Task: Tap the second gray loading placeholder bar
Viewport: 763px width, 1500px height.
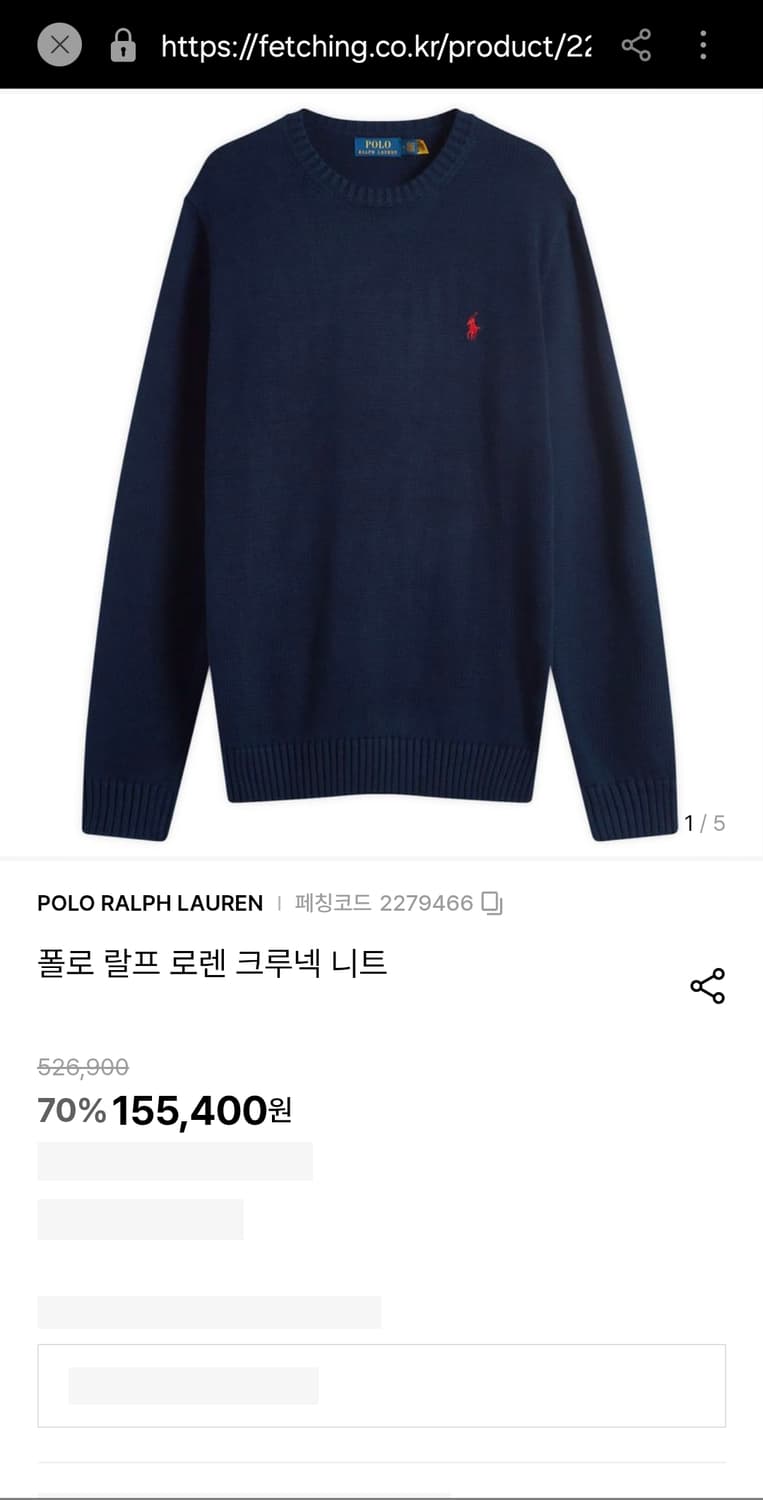Action: click(140, 1219)
